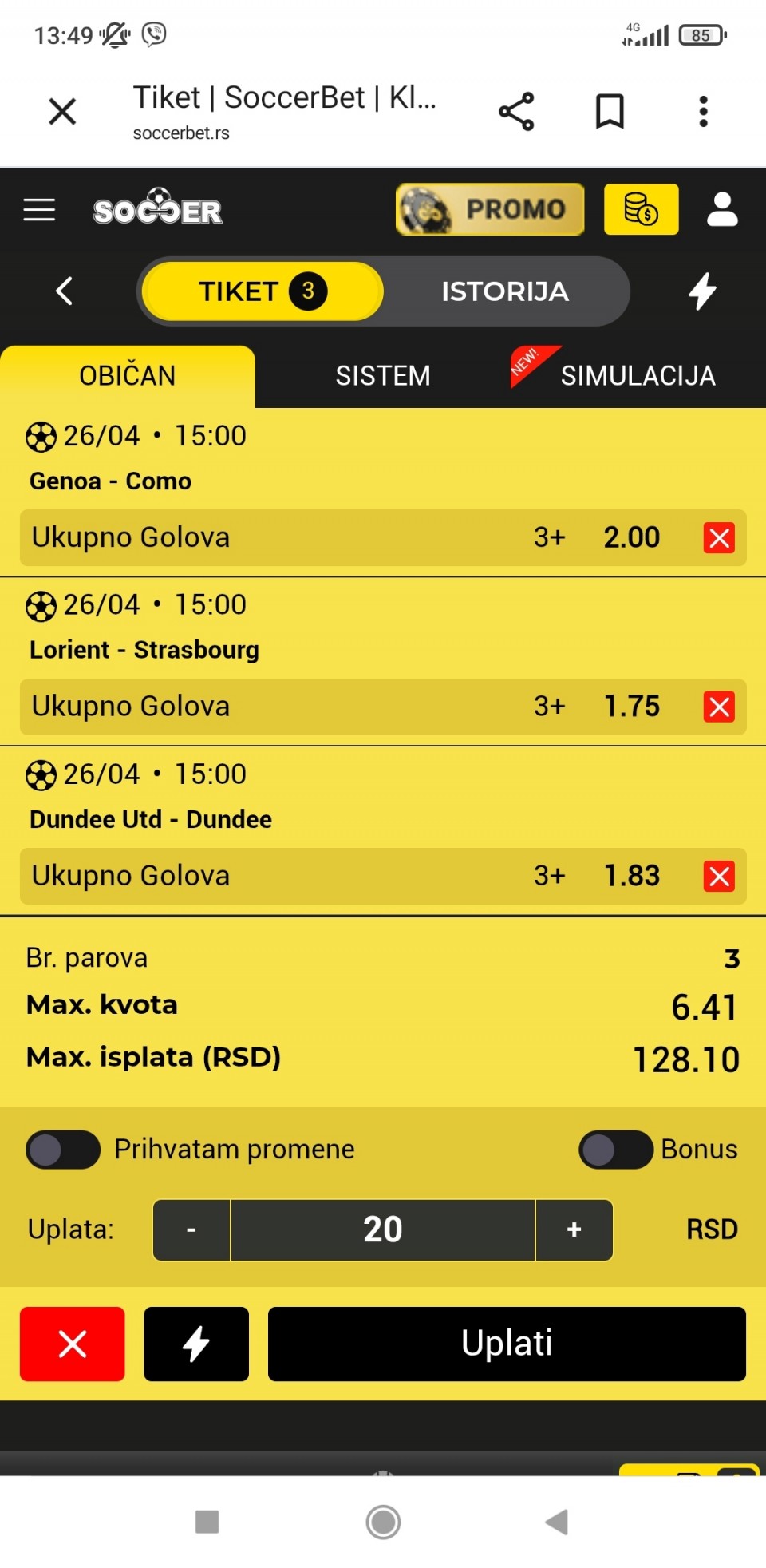The width and height of the screenshot is (766, 1568).
Task: Open the deposit coins button
Action: [x=641, y=209]
